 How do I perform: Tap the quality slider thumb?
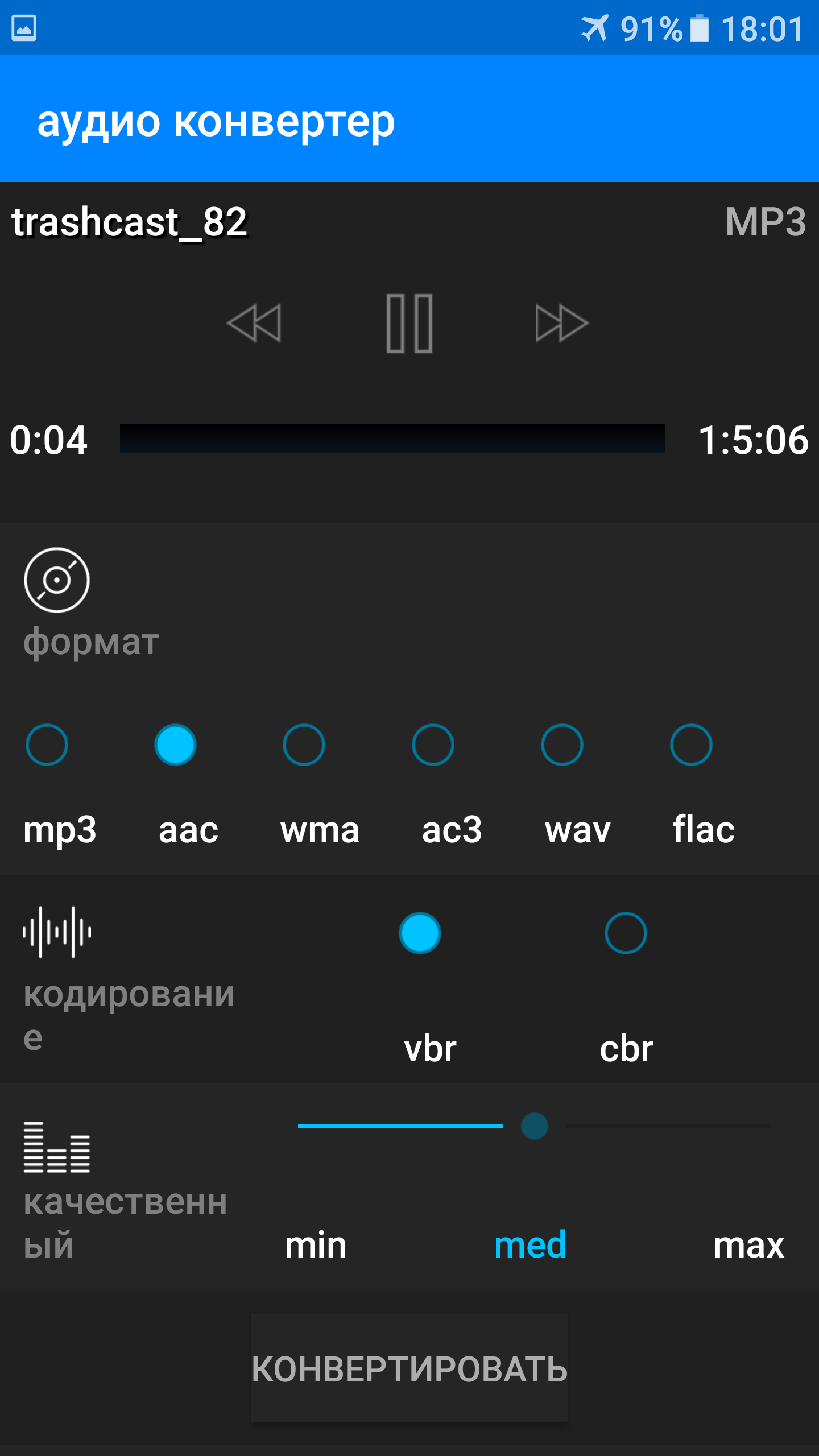535,1126
